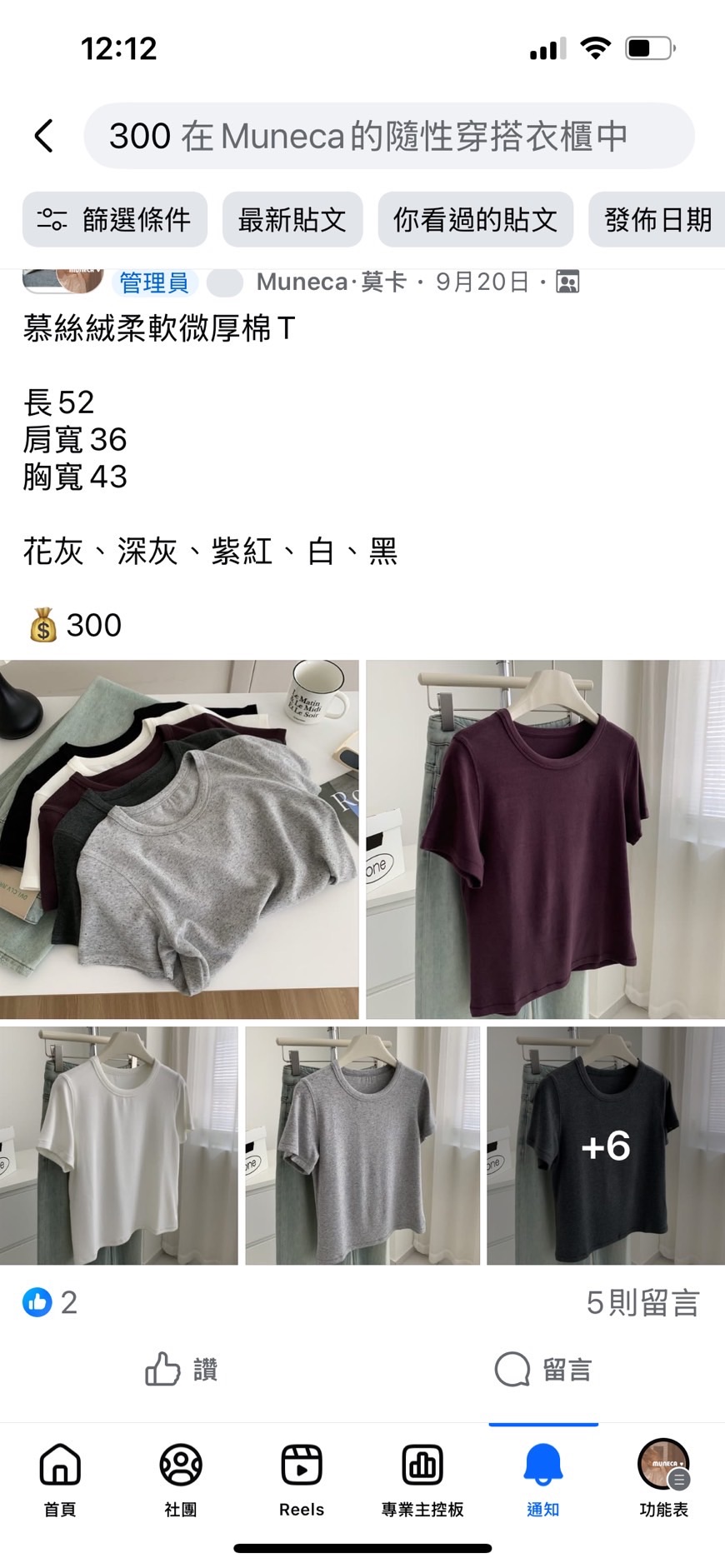Switch to 最新貼文 filter
The width and height of the screenshot is (725, 1568).
(292, 219)
